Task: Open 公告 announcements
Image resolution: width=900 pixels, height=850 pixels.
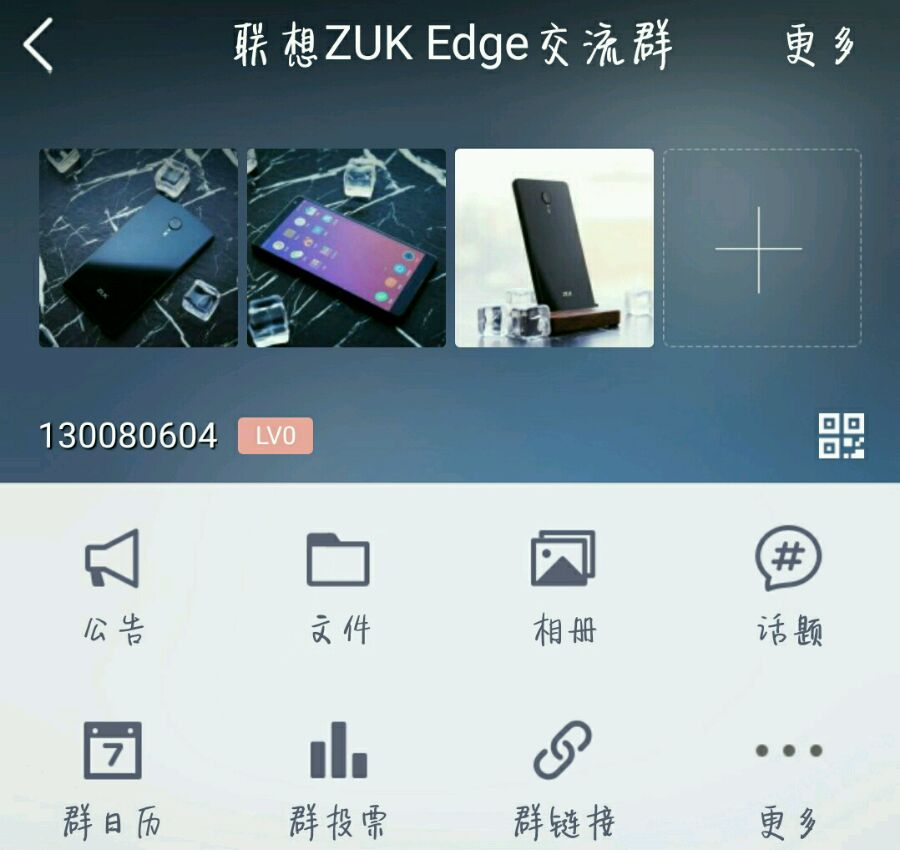Action: [113, 587]
